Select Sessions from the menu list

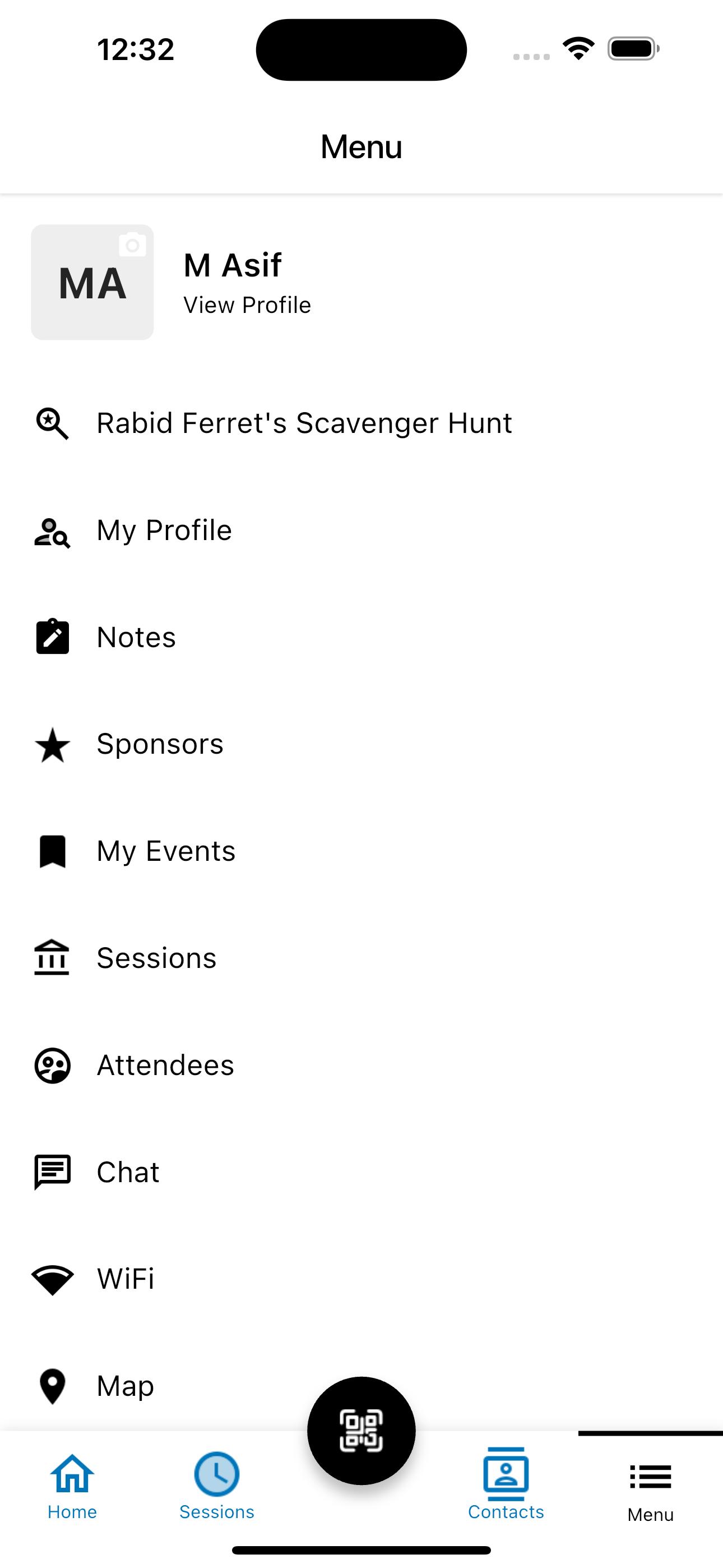coord(156,958)
